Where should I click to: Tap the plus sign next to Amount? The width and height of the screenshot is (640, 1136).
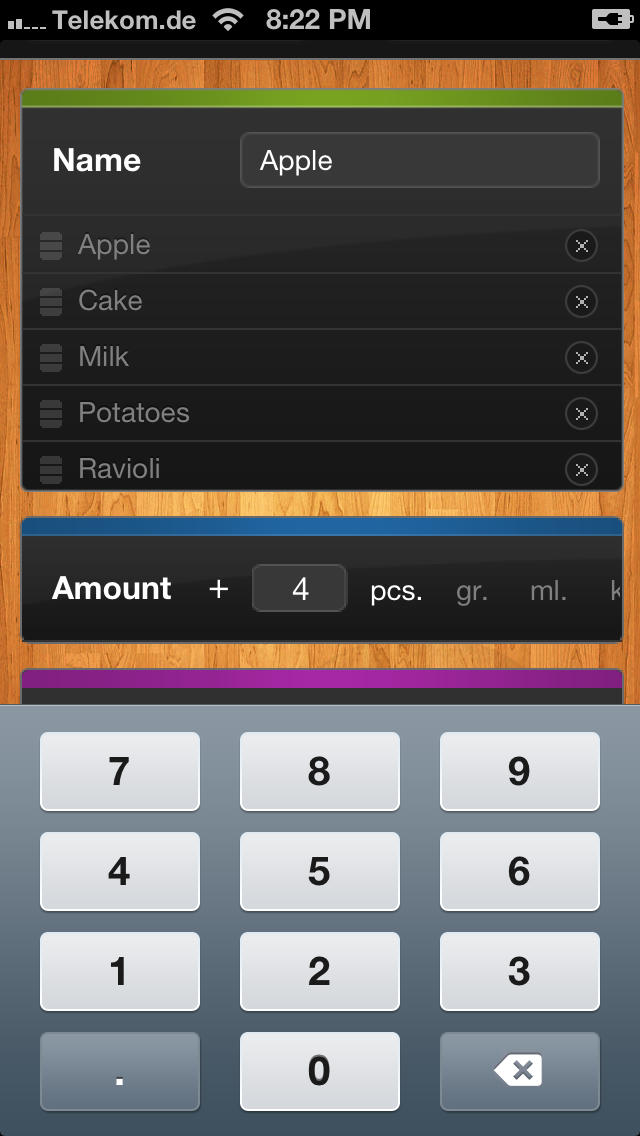(218, 589)
